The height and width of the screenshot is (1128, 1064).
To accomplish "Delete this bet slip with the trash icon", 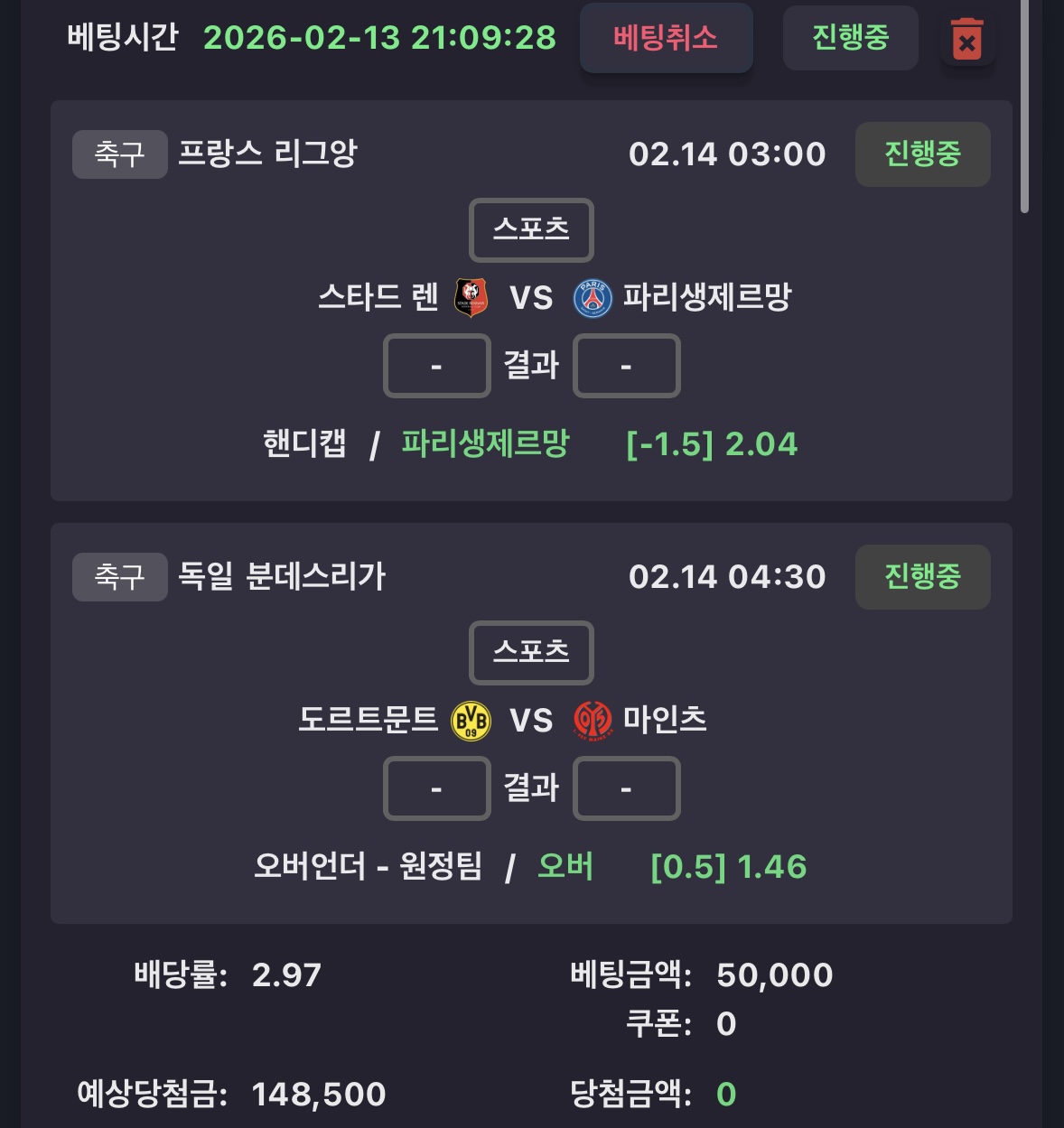I will [966, 40].
